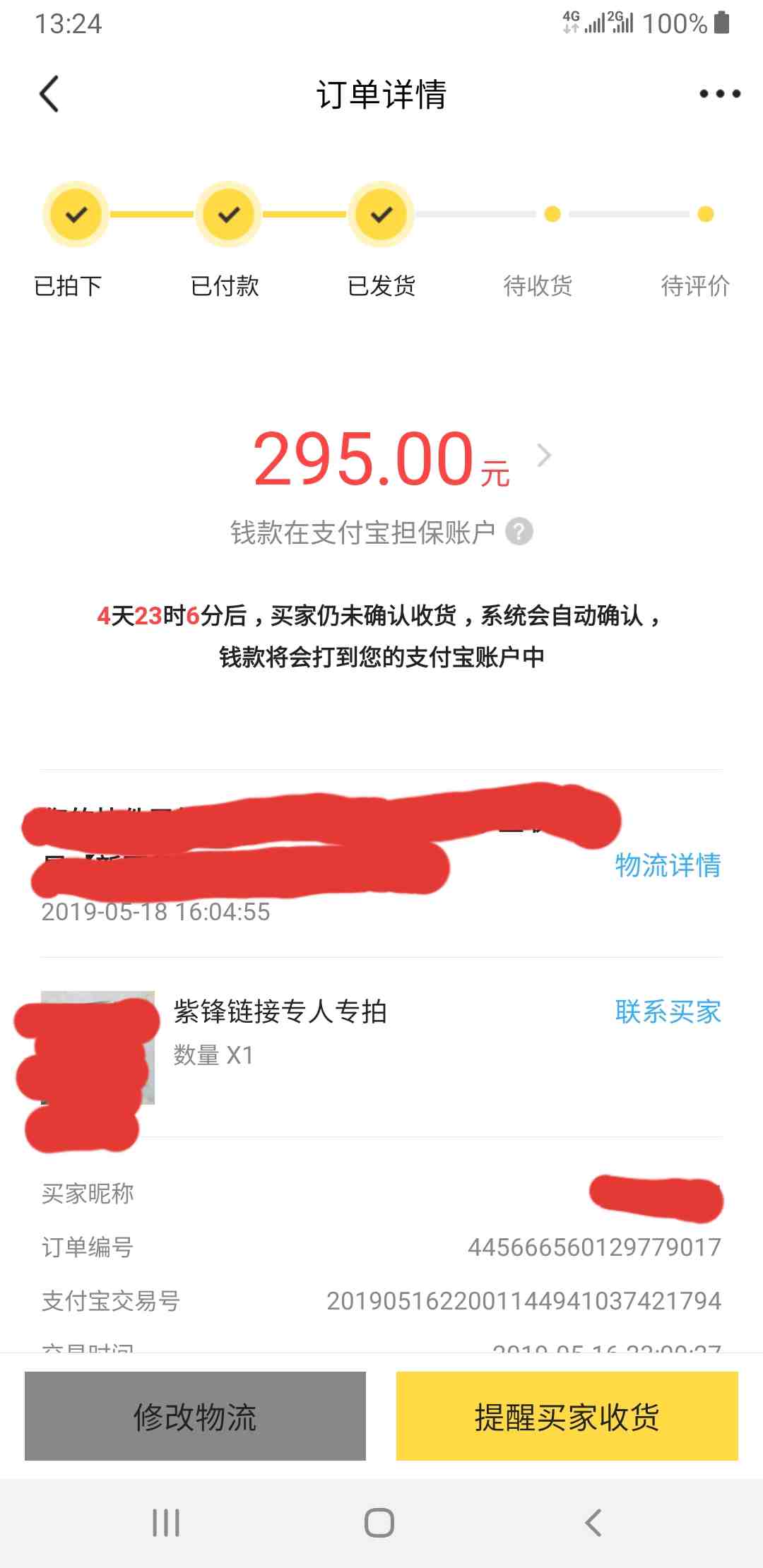Open the escrow account help question mark
This screenshot has height=1568, width=763.
click(x=519, y=532)
